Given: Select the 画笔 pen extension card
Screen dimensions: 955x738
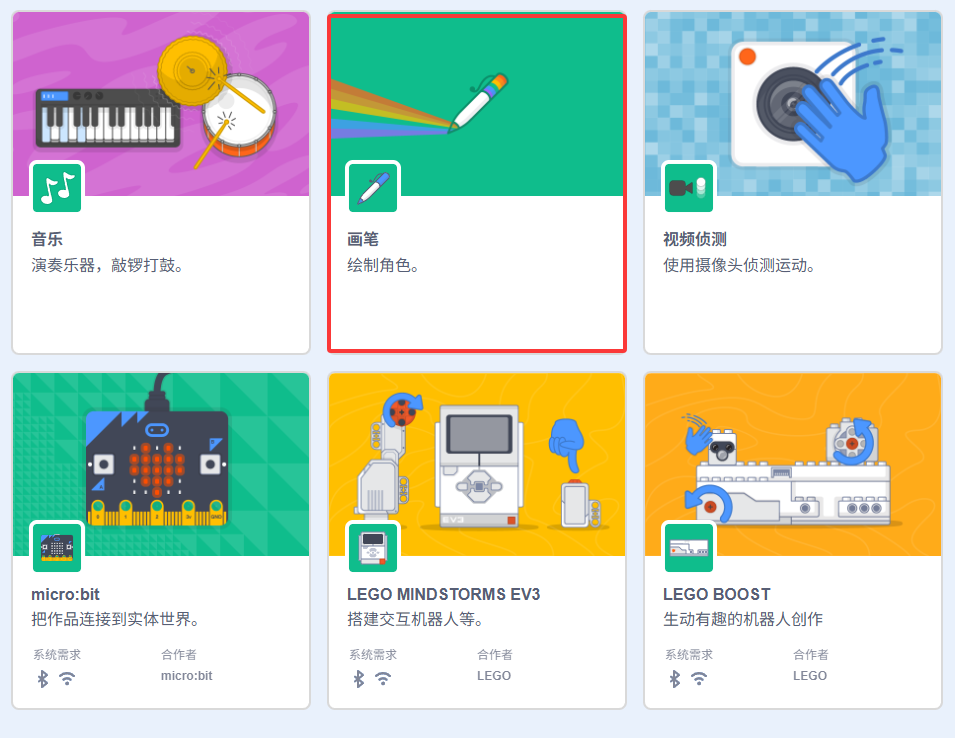Looking at the screenshot, I should point(477,182).
